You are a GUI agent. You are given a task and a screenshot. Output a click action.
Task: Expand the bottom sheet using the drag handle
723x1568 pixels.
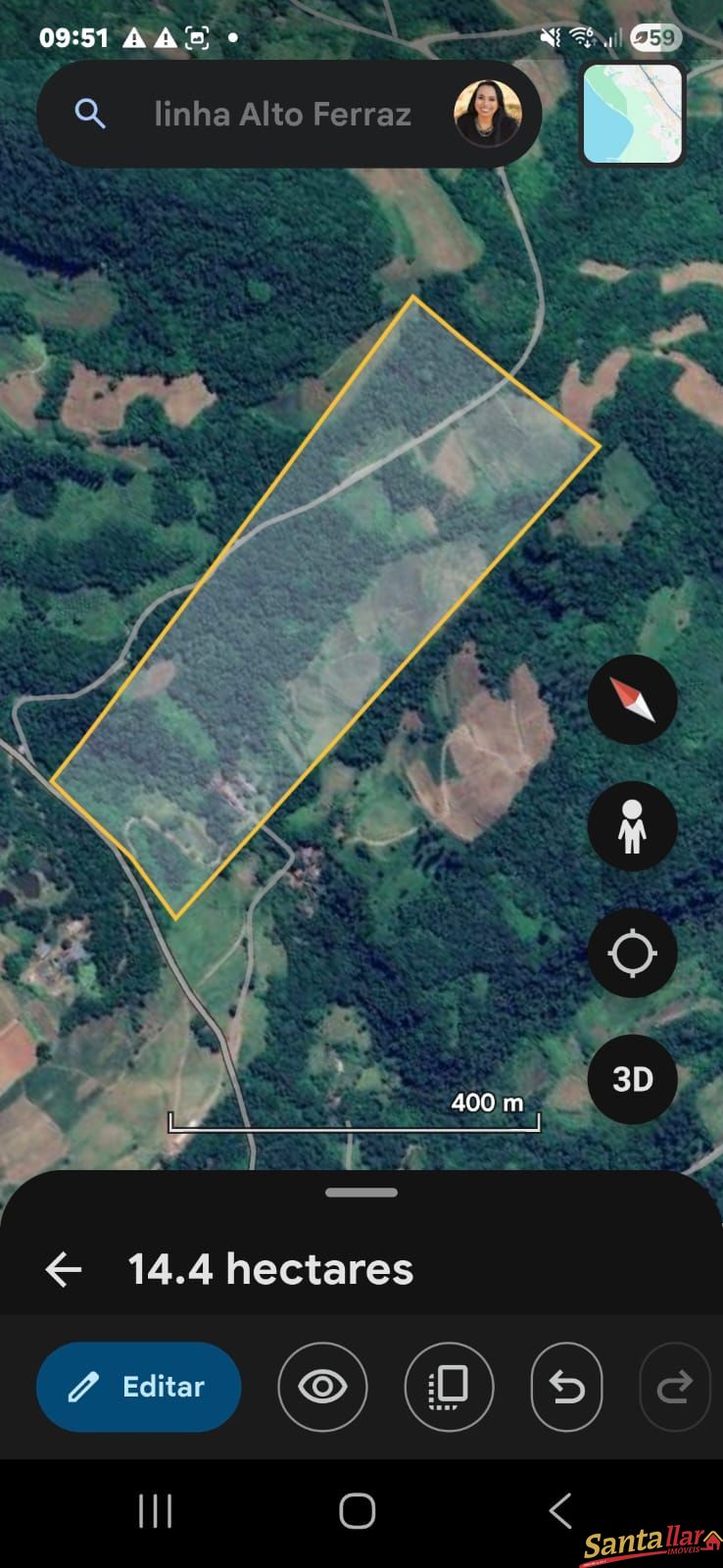[361, 1192]
